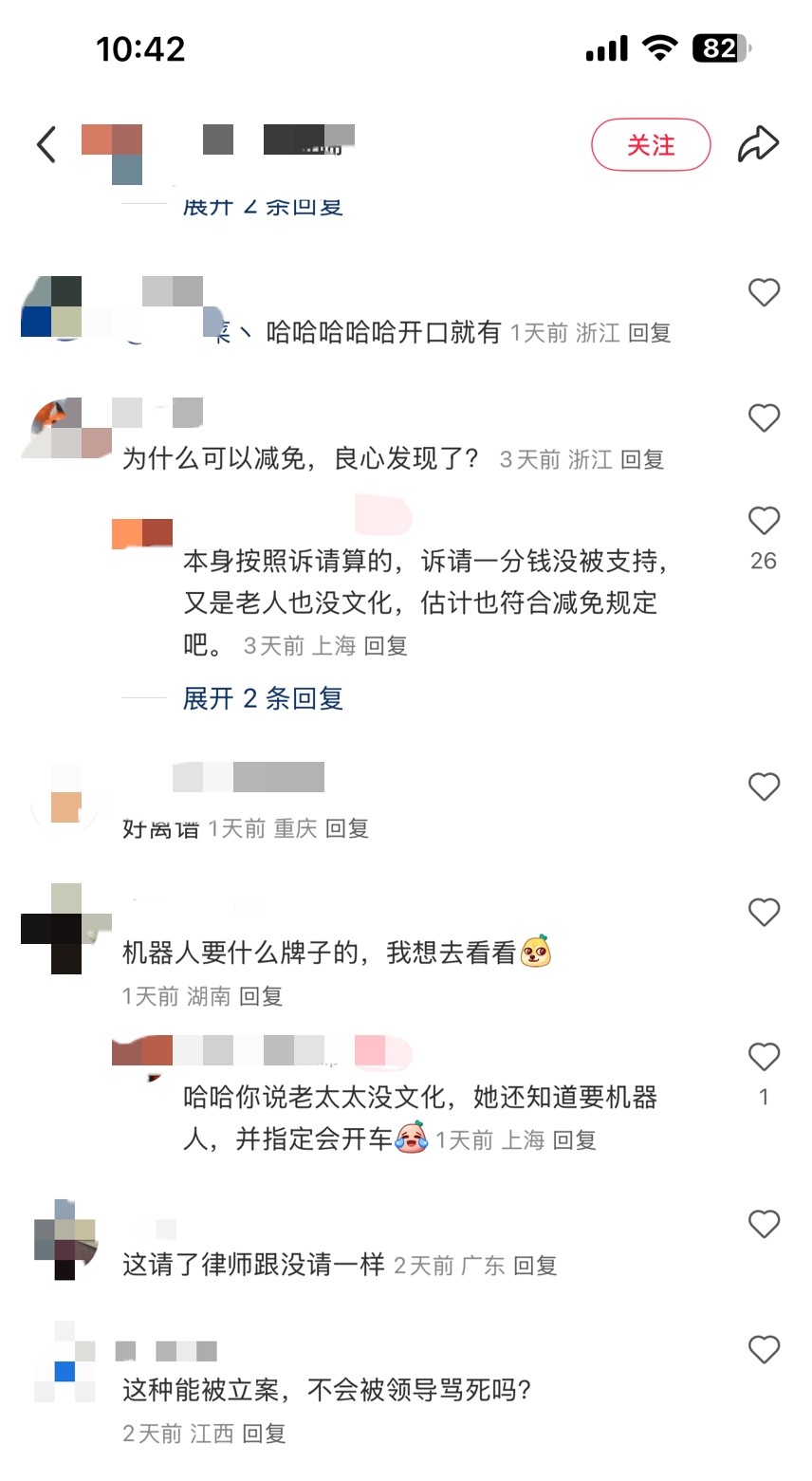Screen dimensions: 812x1481
Task: Like the reply 哈哈你说老太太没文化
Action: (764, 1057)
